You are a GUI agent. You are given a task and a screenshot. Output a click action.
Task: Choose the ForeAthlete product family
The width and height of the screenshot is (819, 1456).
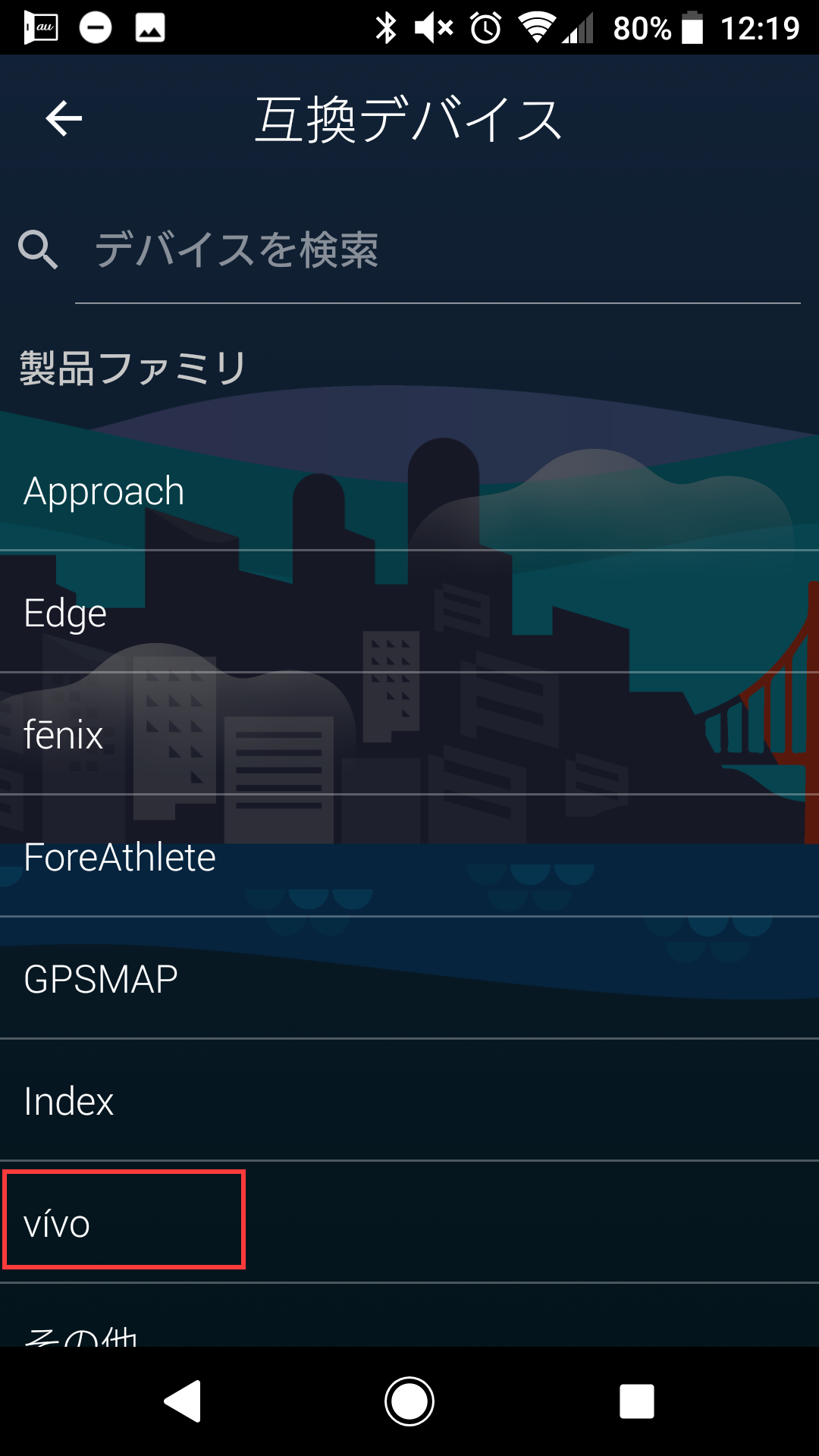(x=409, y=857)
